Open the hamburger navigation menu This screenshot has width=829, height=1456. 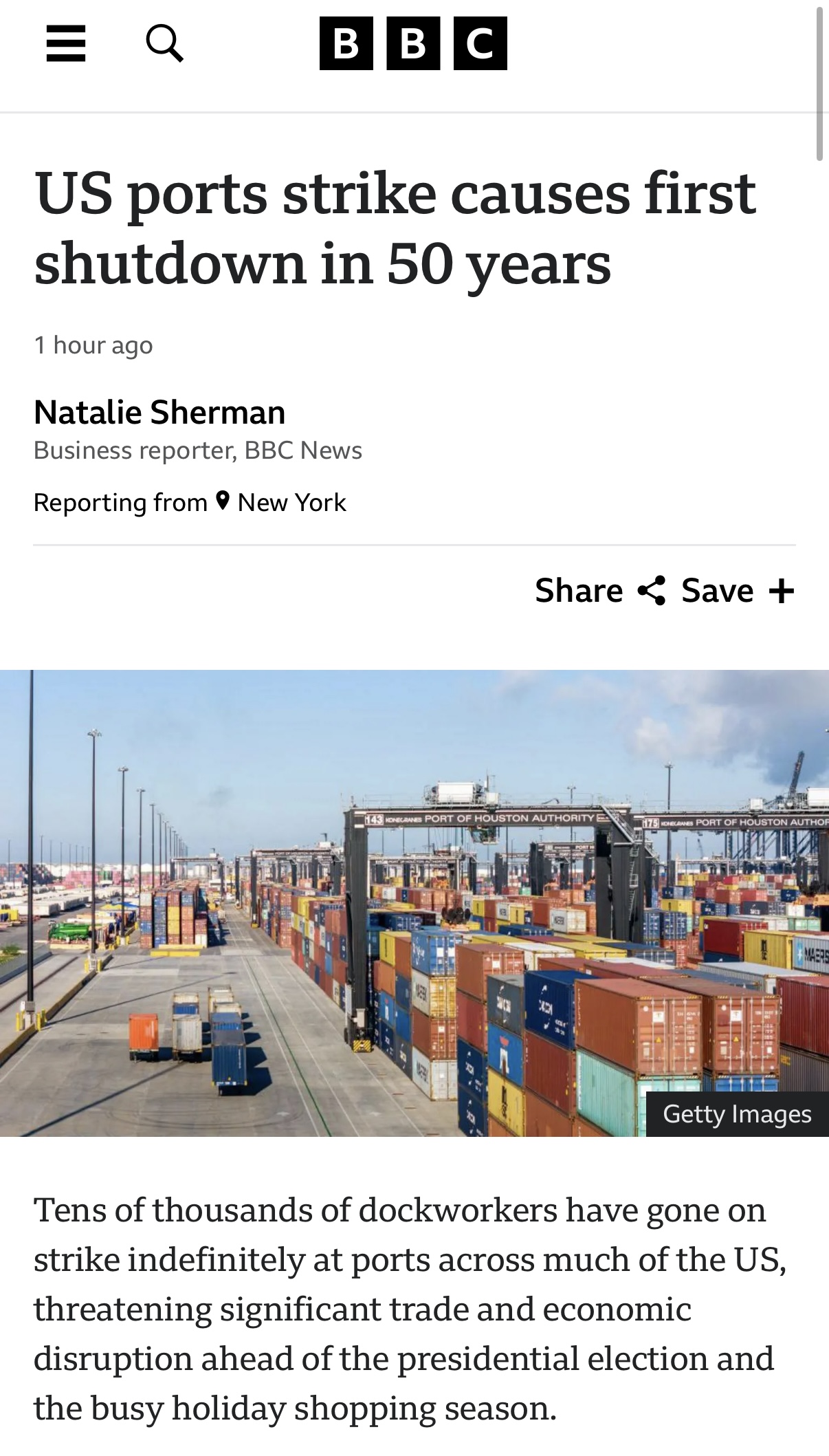66,43
